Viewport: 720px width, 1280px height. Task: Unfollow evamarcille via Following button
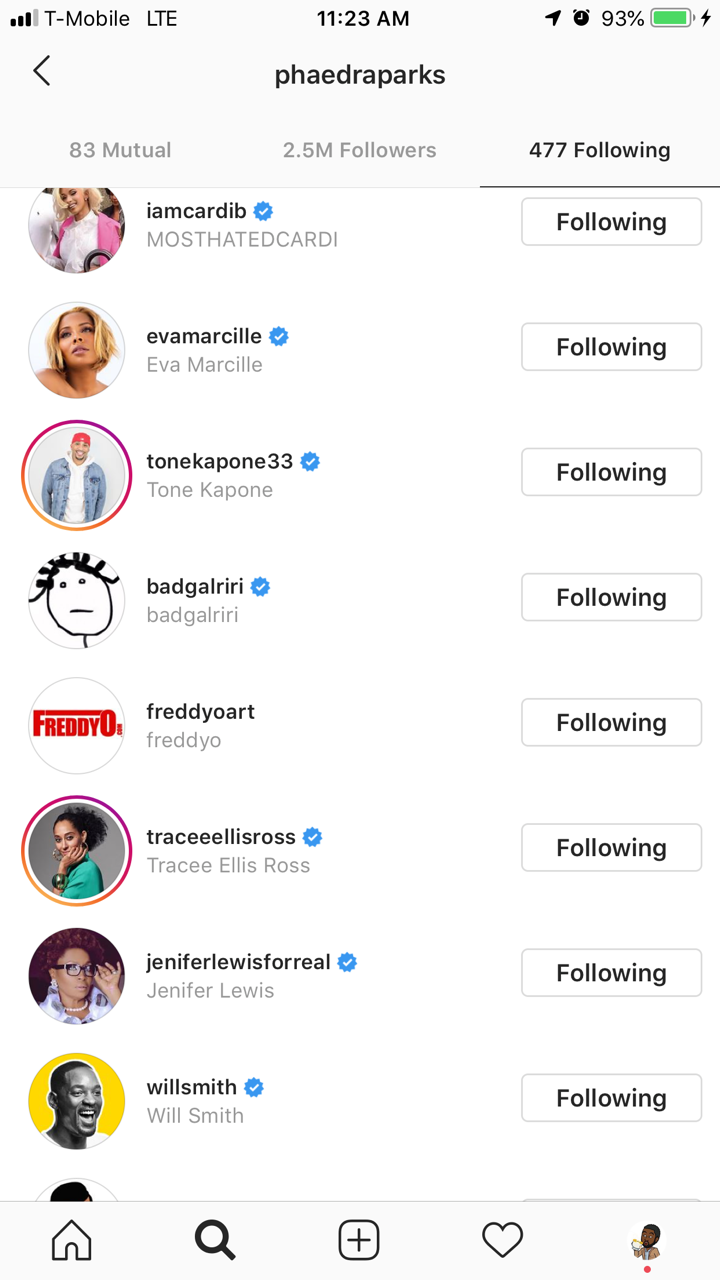(x=611, y=347)
